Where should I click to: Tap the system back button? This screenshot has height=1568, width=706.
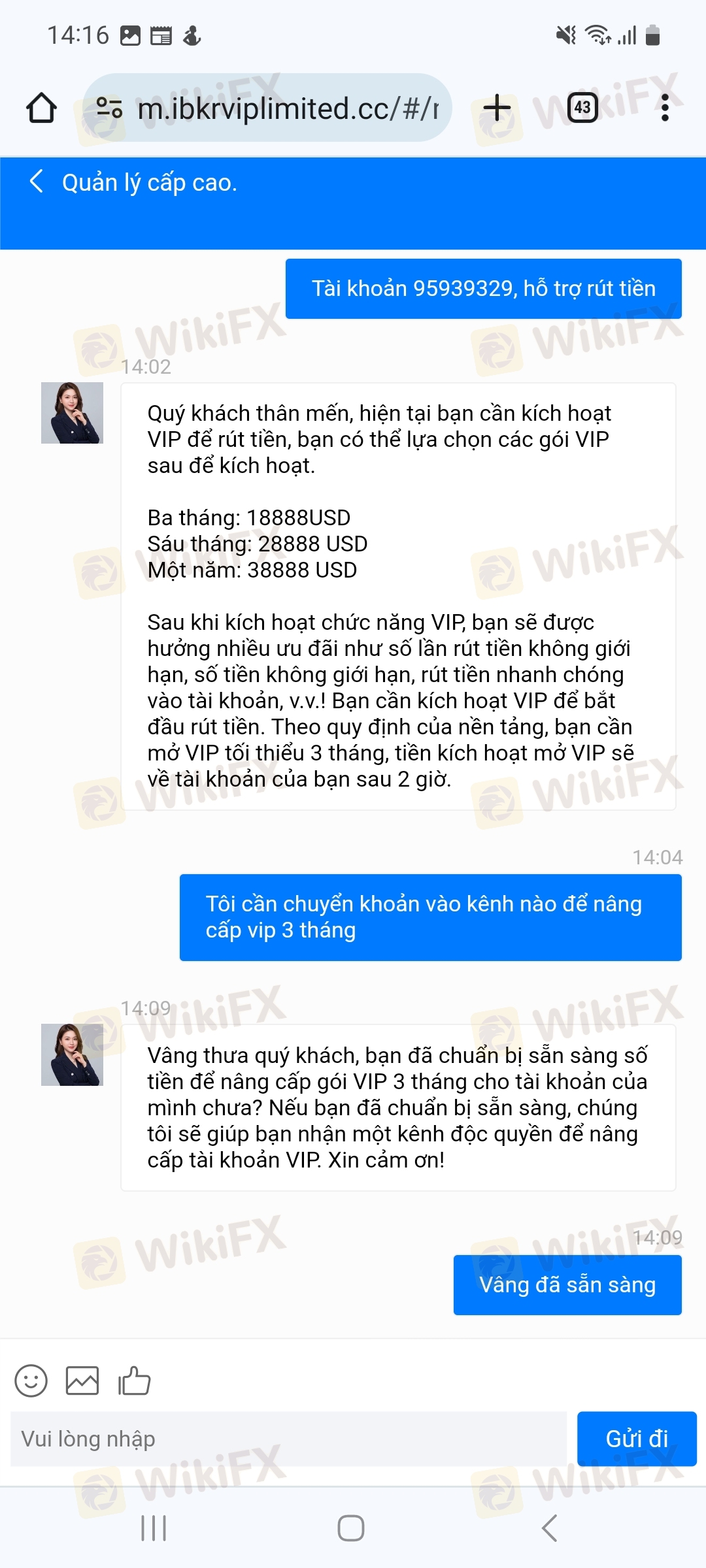point(550,1528)
